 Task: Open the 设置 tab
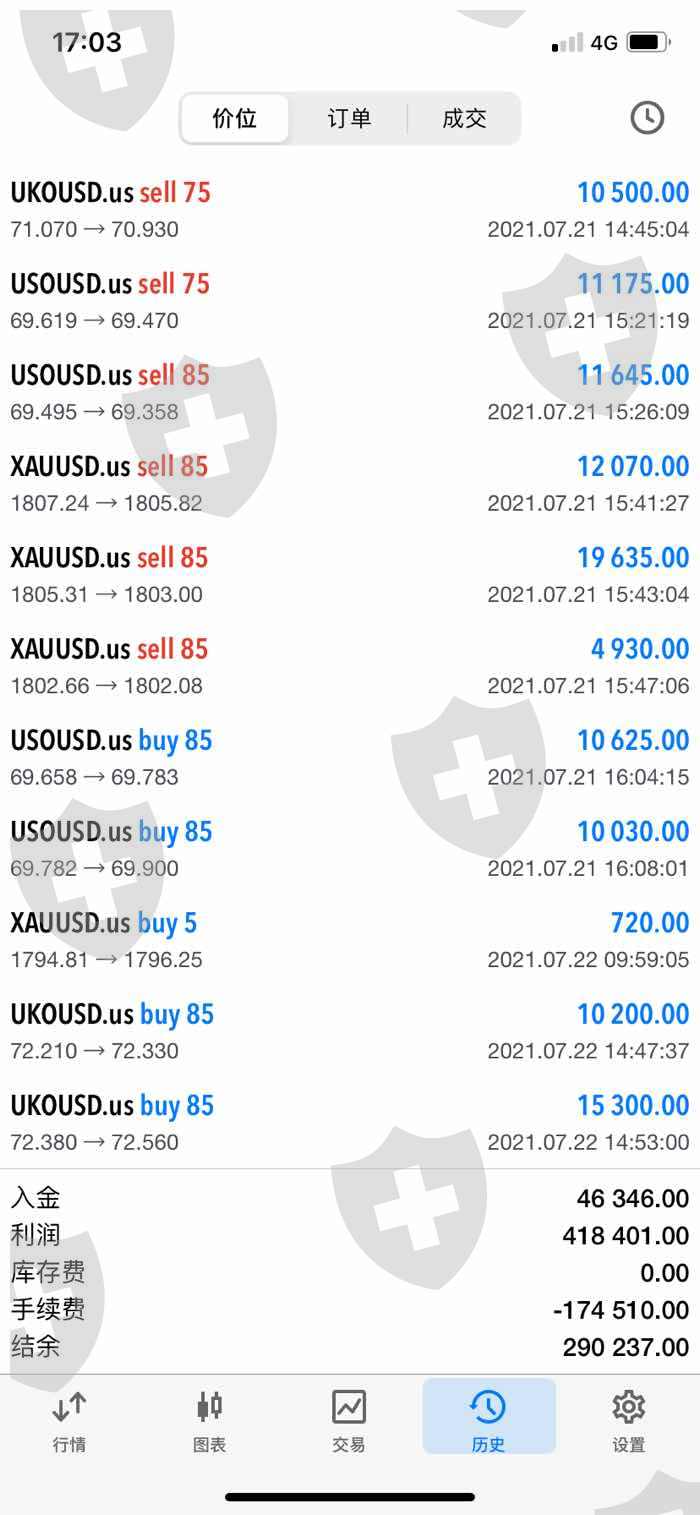pyautogui.click(x=629, y=1420)
